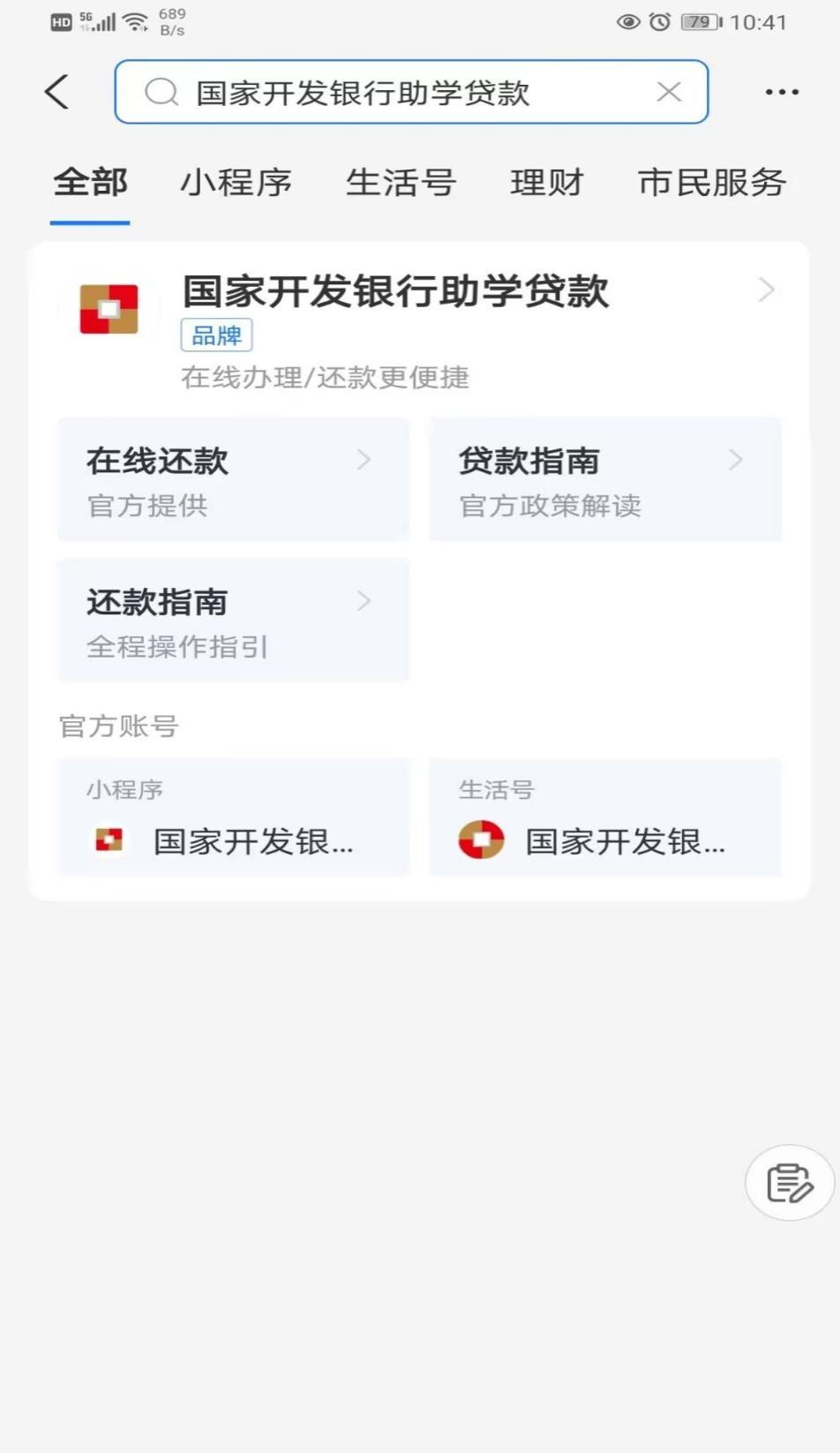Viewport: 840px width, 1453px height.
Task: Open the 生活号 official account card
Action: pyautogui.click(x=605, y=817)
